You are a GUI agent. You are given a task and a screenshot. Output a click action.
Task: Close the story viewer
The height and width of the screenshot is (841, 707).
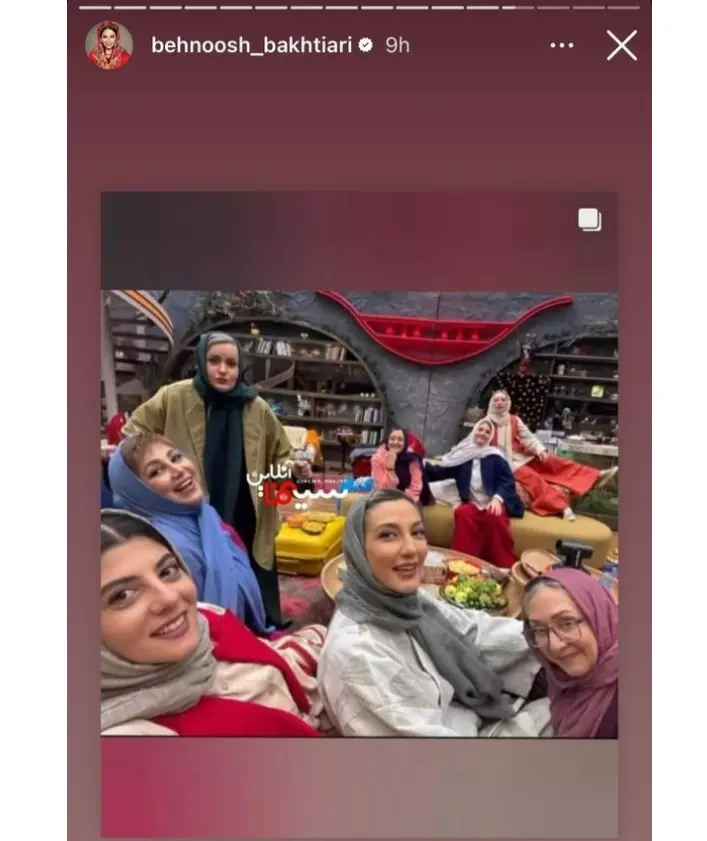coord(621,45)
